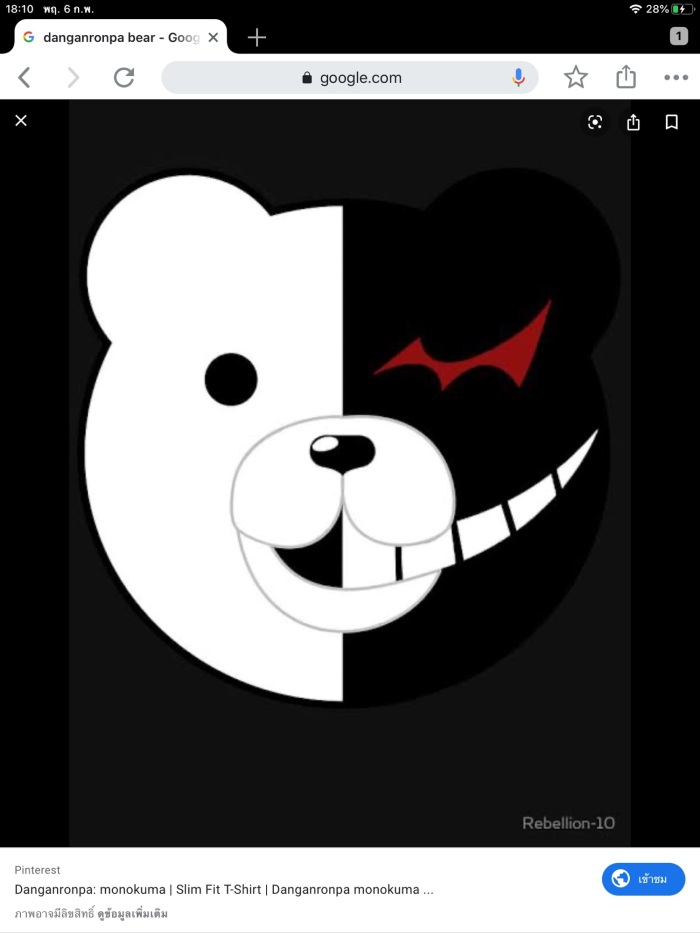Save image to collection bookmark

[672, 122]
